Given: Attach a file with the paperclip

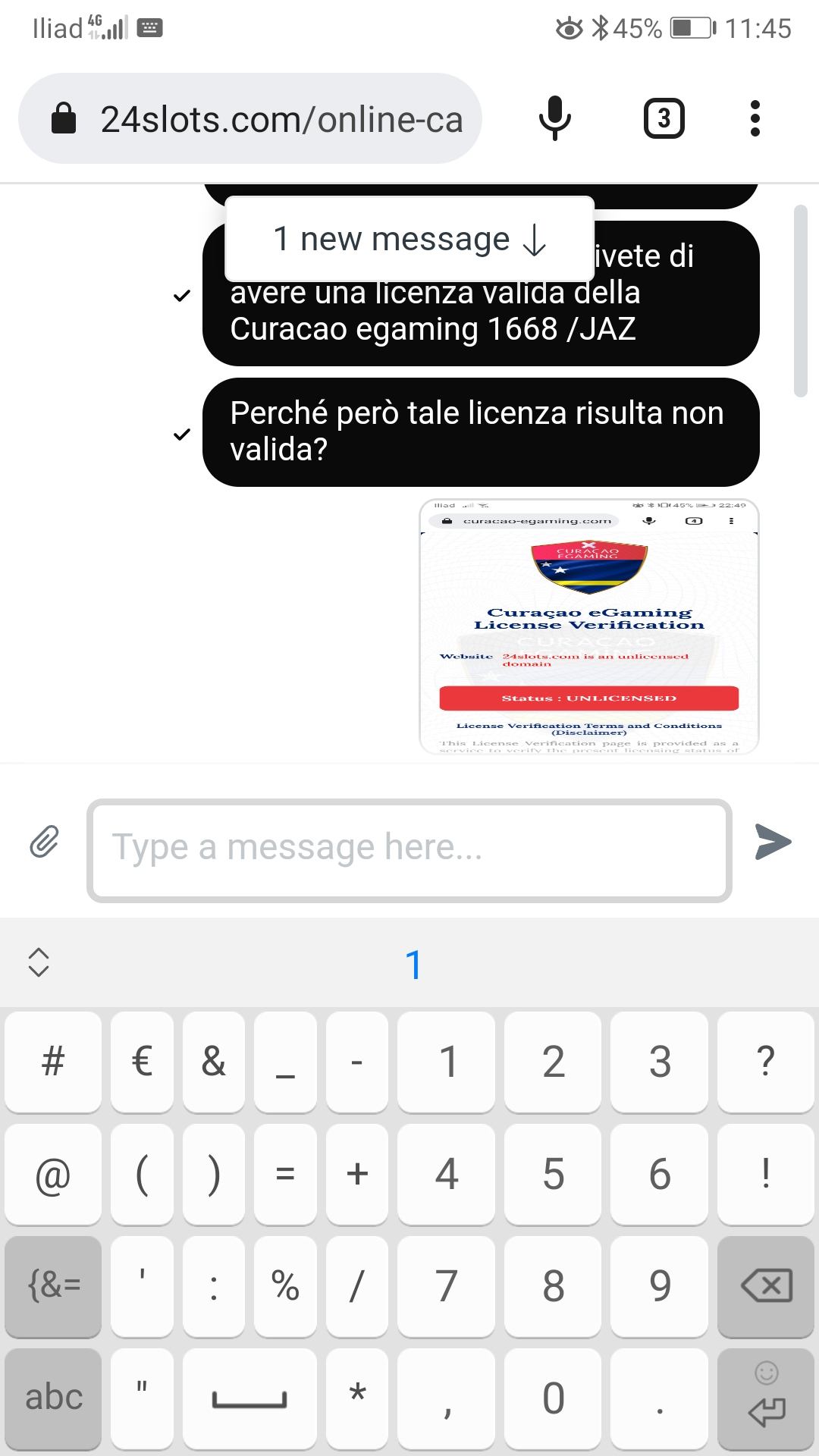Looking at the screenshot, I should [45, 842].
